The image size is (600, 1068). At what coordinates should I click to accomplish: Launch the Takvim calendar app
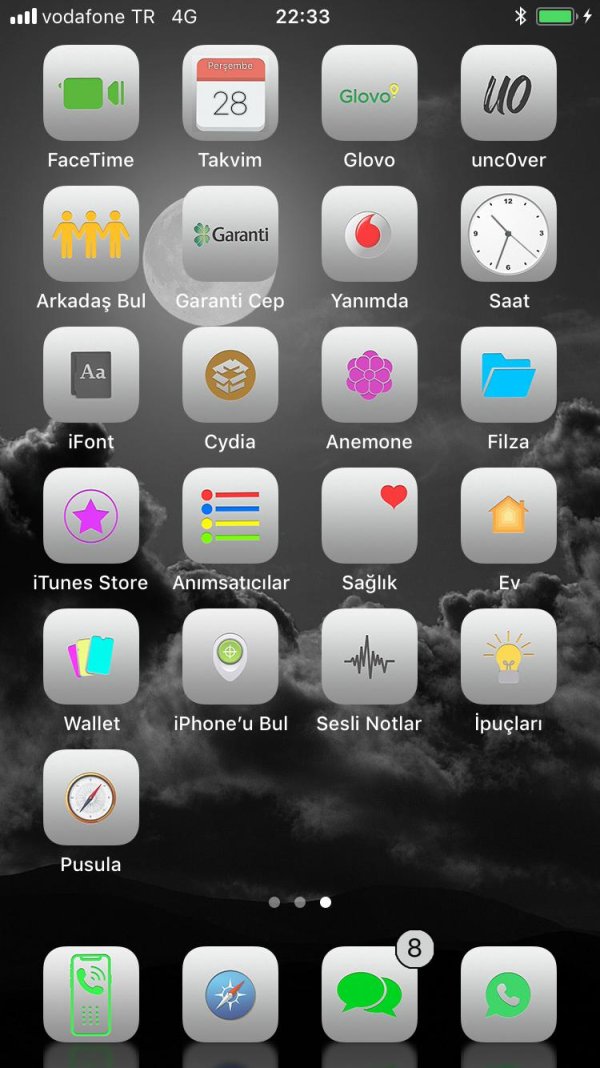pyautogui.click(x=230, y=93)
